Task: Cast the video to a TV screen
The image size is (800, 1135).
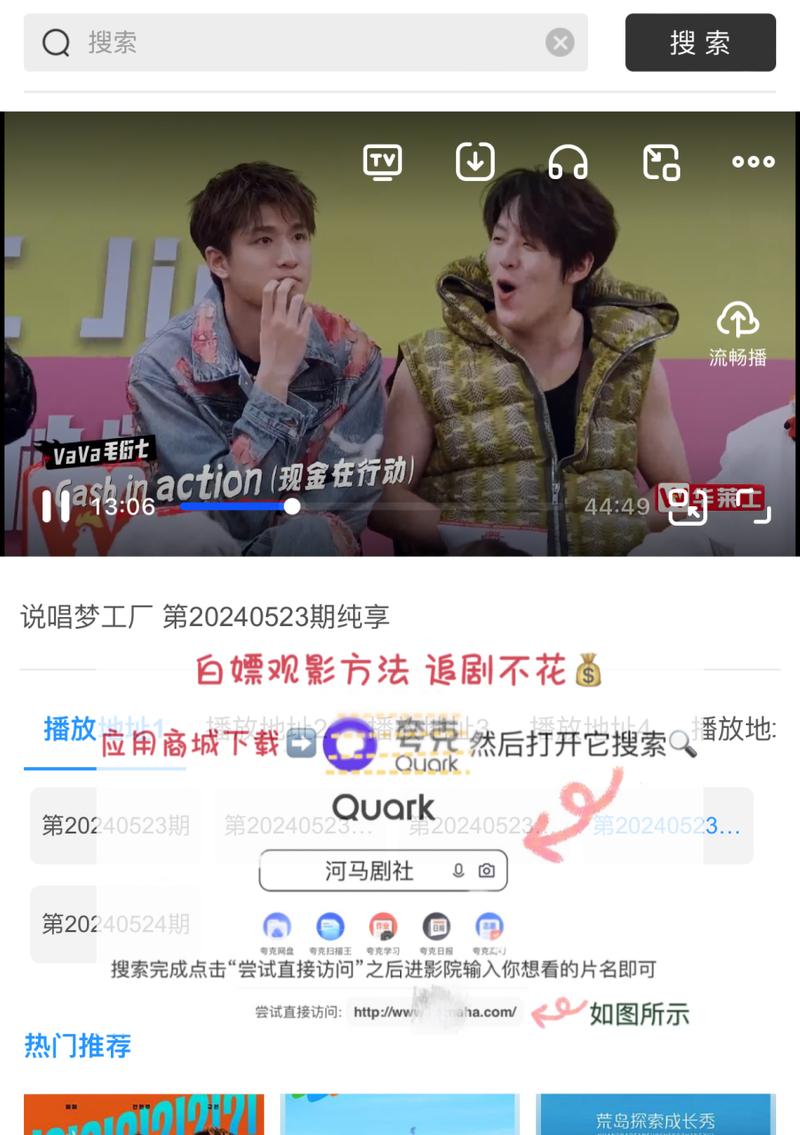Action: click(x=380, y=161)
